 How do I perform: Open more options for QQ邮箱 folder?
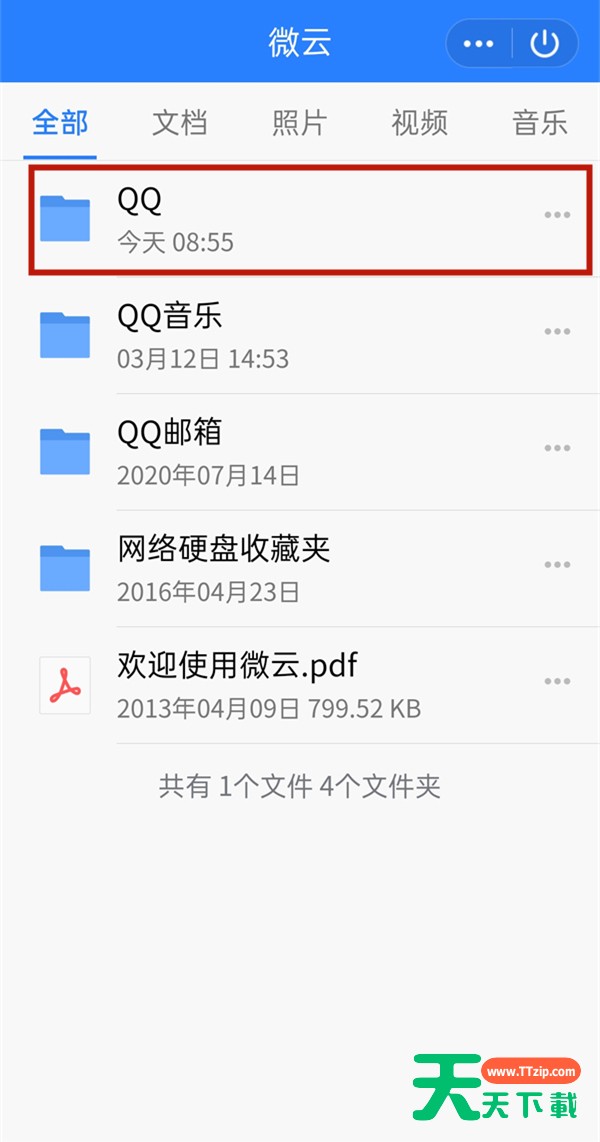point(557,448)
